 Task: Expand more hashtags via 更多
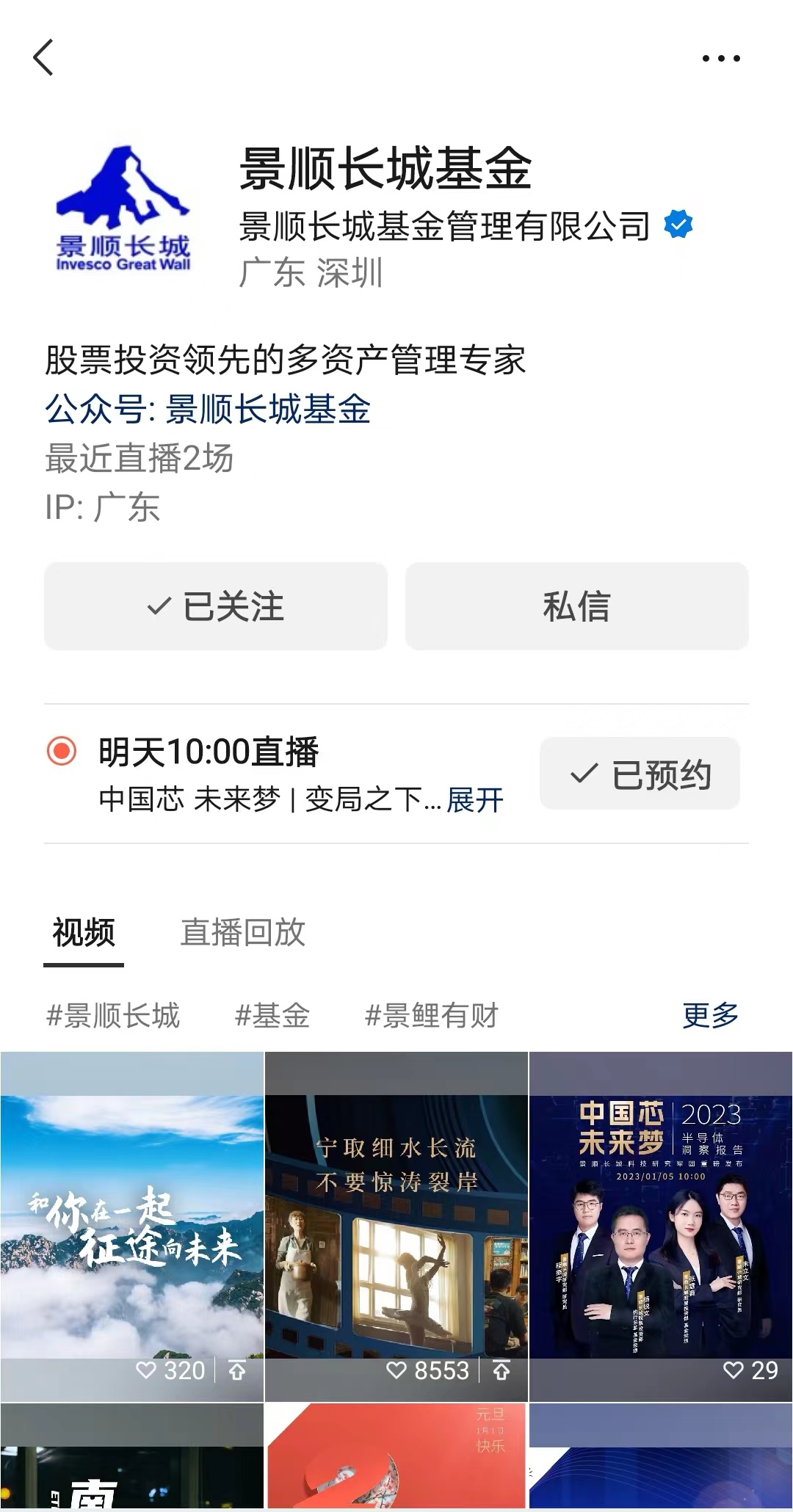point(709,1016)
